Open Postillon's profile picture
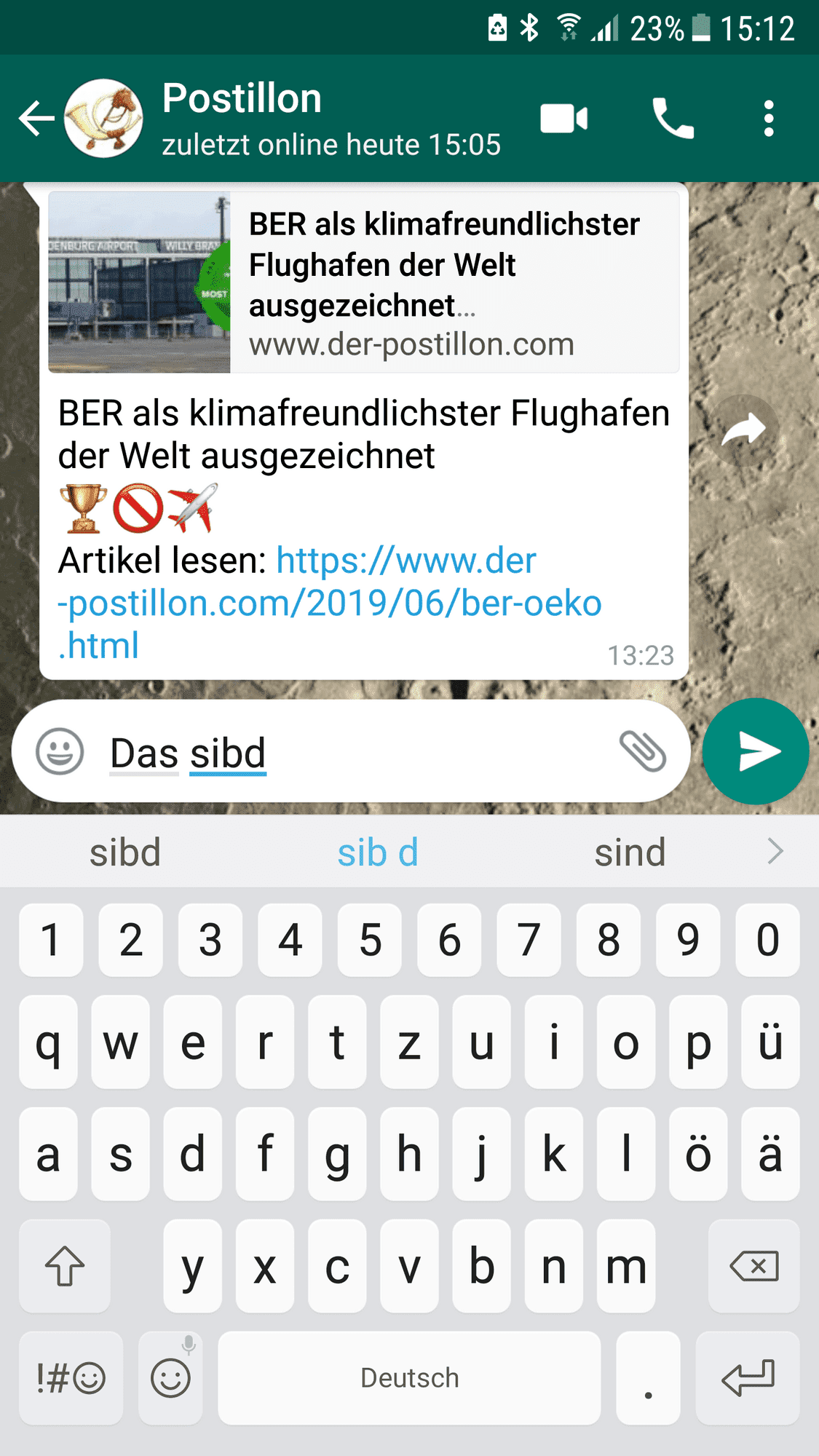 (x=103, y=119)
